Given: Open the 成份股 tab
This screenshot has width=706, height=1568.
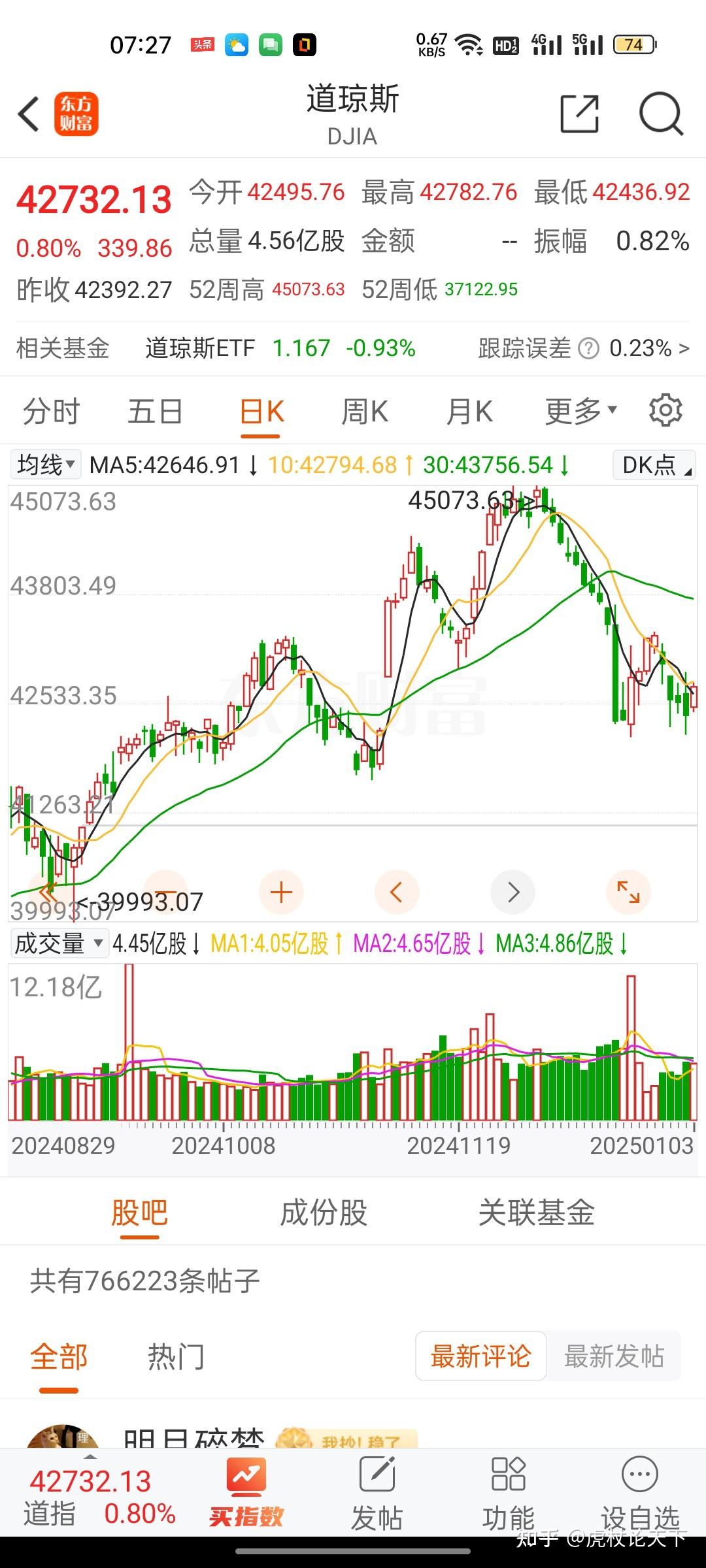Looking at the screenshot, I should [323, 1212].
